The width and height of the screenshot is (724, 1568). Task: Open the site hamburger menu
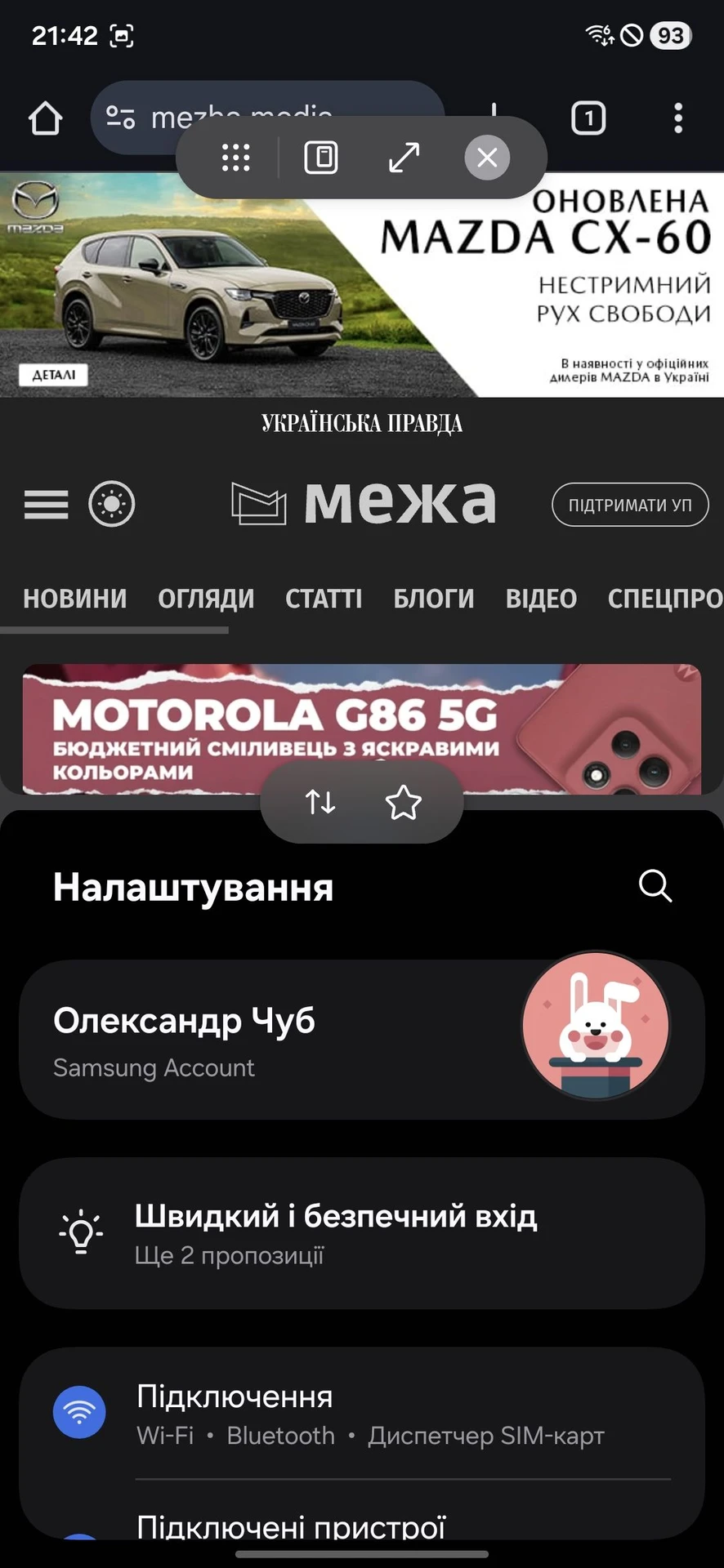pos(46,505)
